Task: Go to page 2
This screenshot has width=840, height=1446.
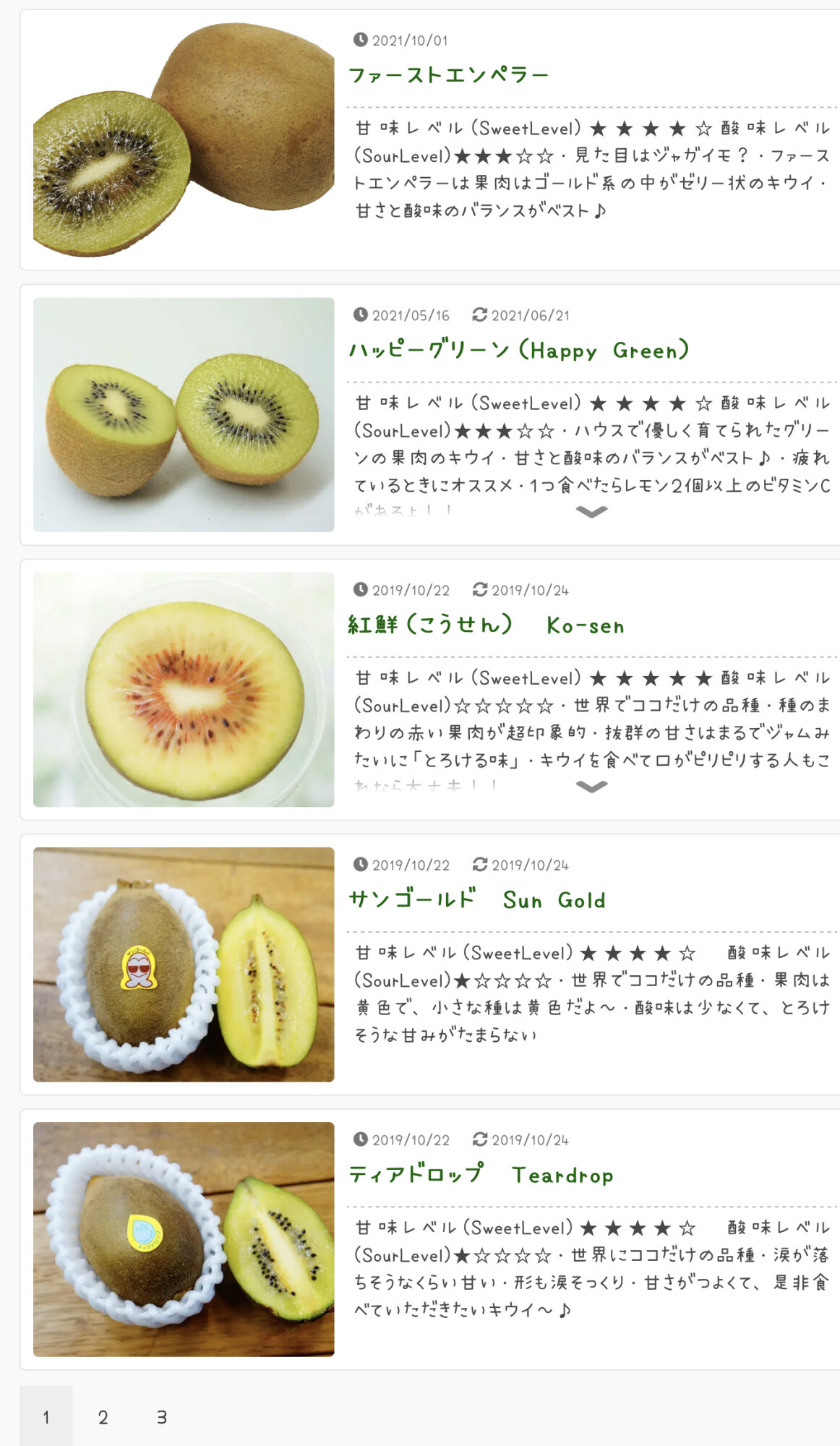Action: [103, 1417]
